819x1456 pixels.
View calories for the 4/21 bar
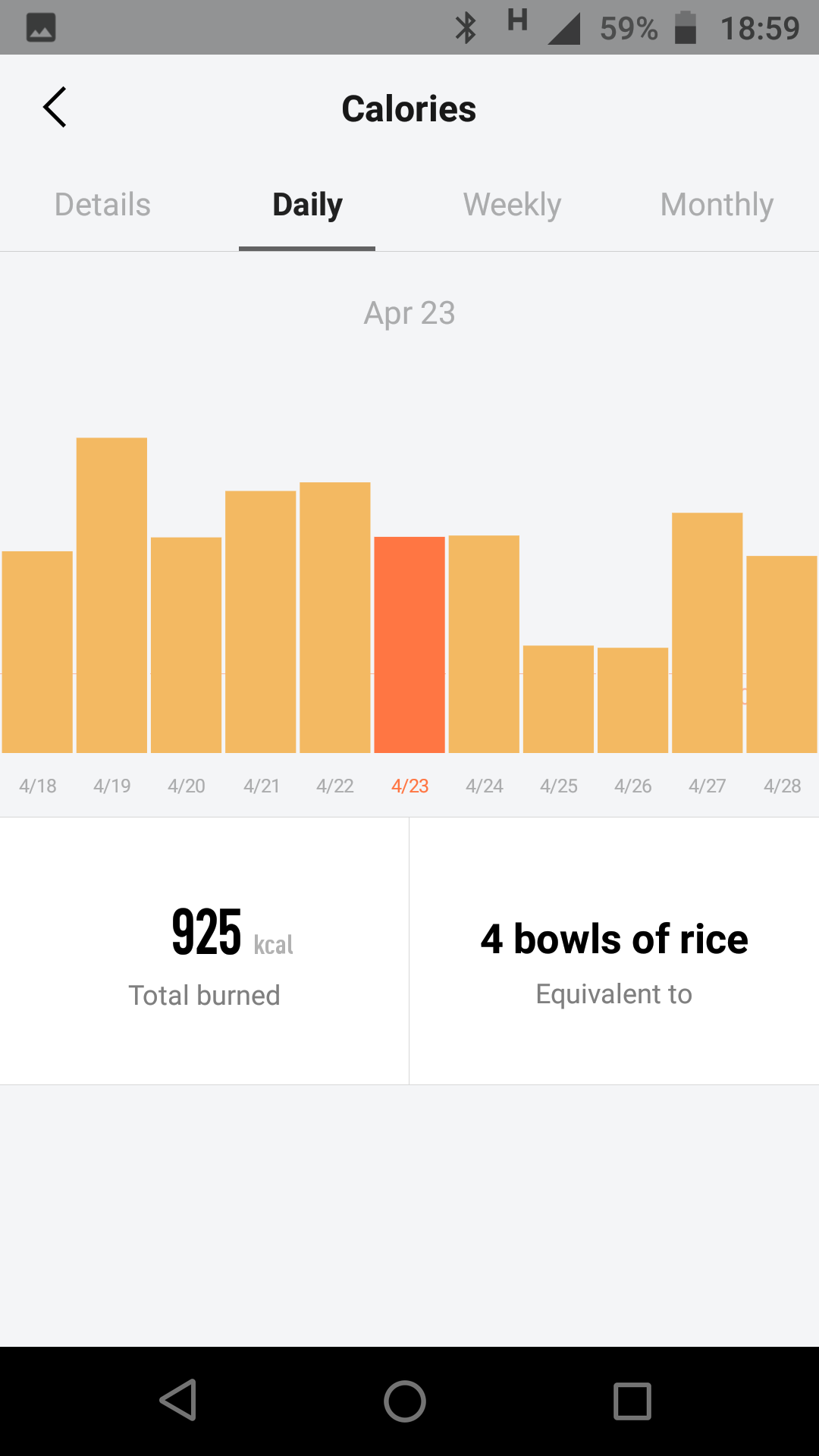point(260,622)
